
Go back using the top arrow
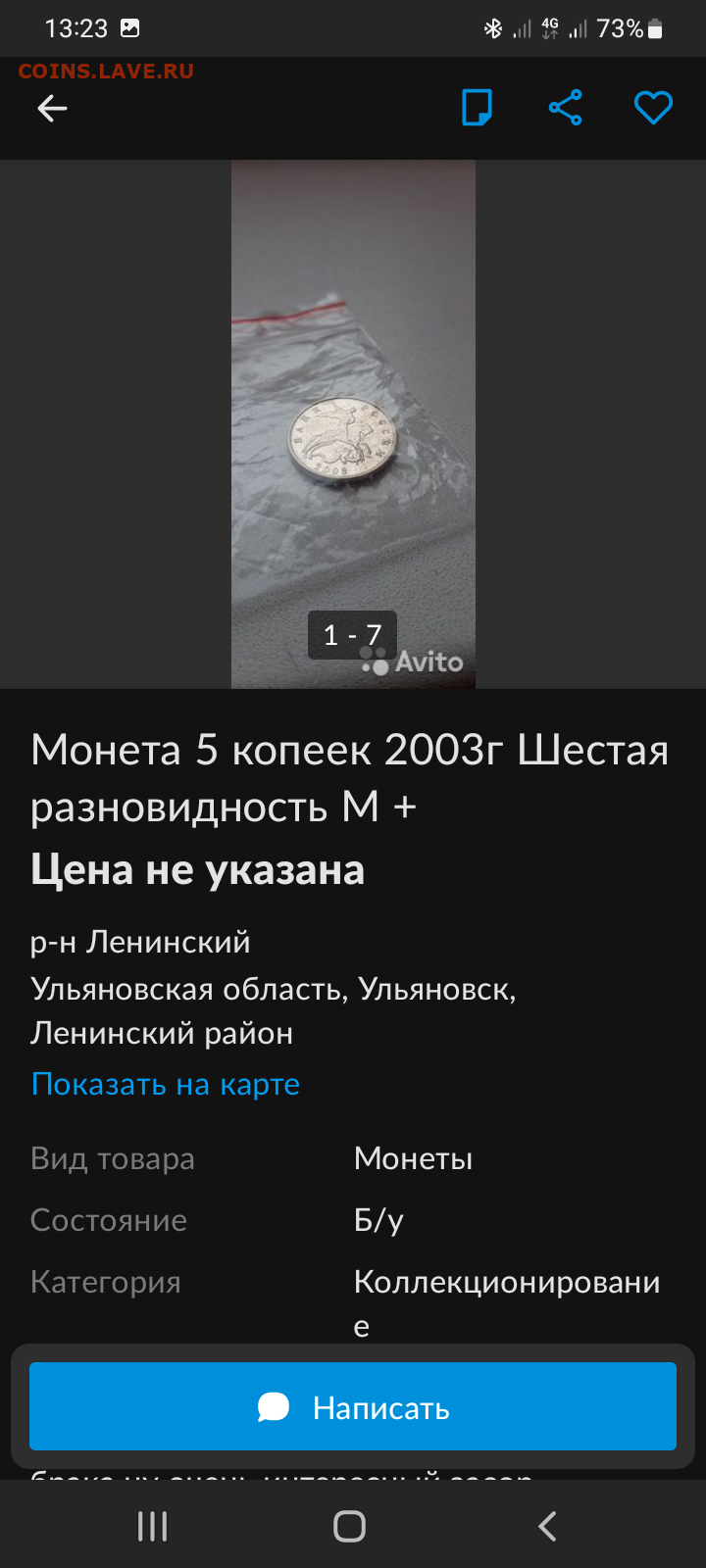tap(52, 108)
